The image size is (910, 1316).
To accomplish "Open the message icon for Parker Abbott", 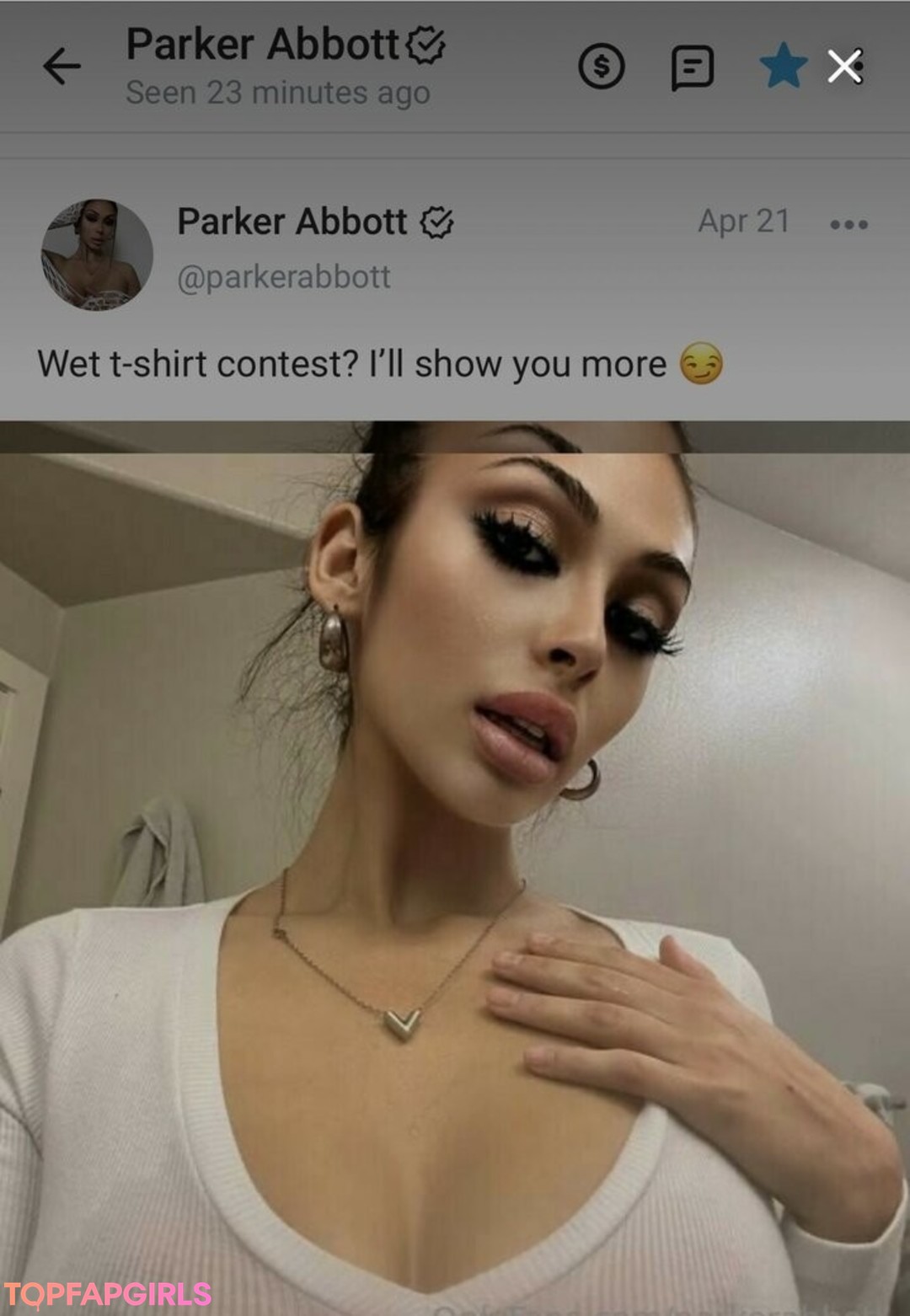I will click(x=692, y=67).
